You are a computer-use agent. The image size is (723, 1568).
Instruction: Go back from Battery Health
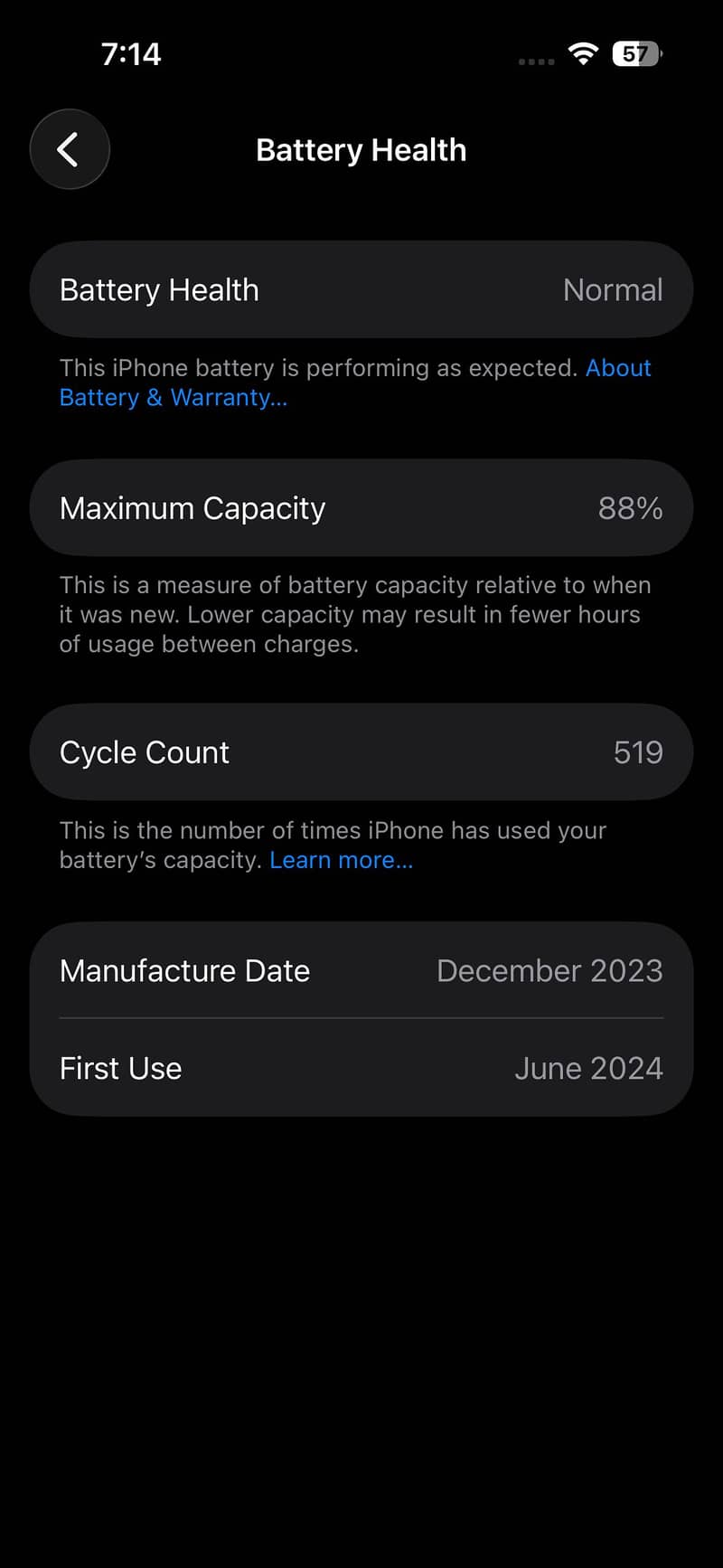70,149
